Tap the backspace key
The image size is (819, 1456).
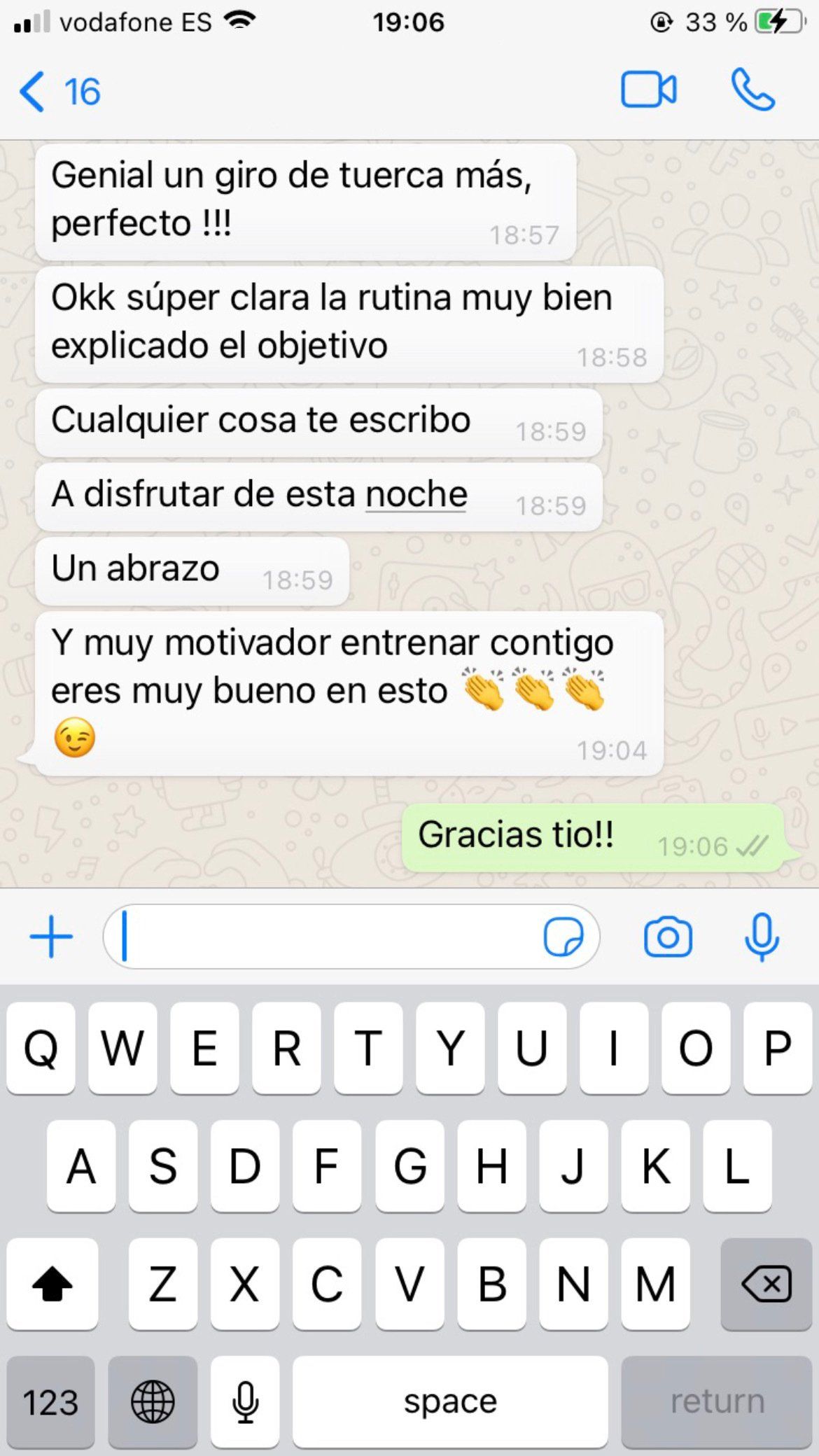point(766,1284)
